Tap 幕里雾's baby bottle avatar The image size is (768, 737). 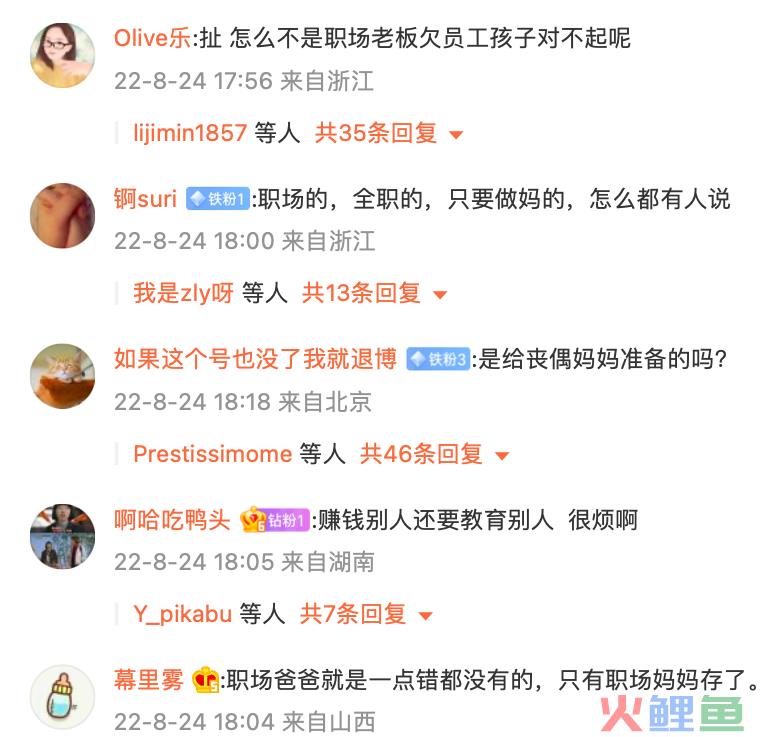[63, 696]
